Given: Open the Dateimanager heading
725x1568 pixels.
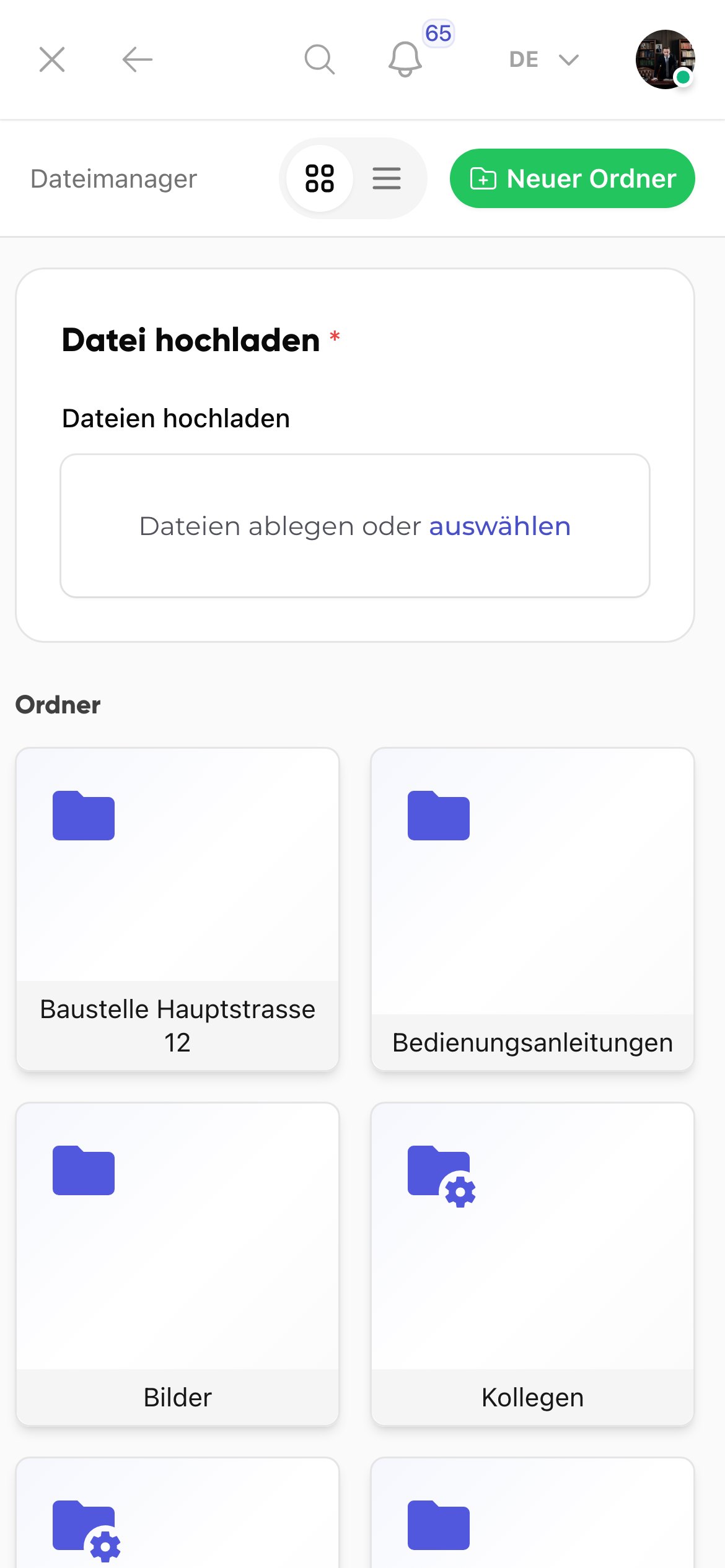Looking at the screenshot, I should coord(113,178).
